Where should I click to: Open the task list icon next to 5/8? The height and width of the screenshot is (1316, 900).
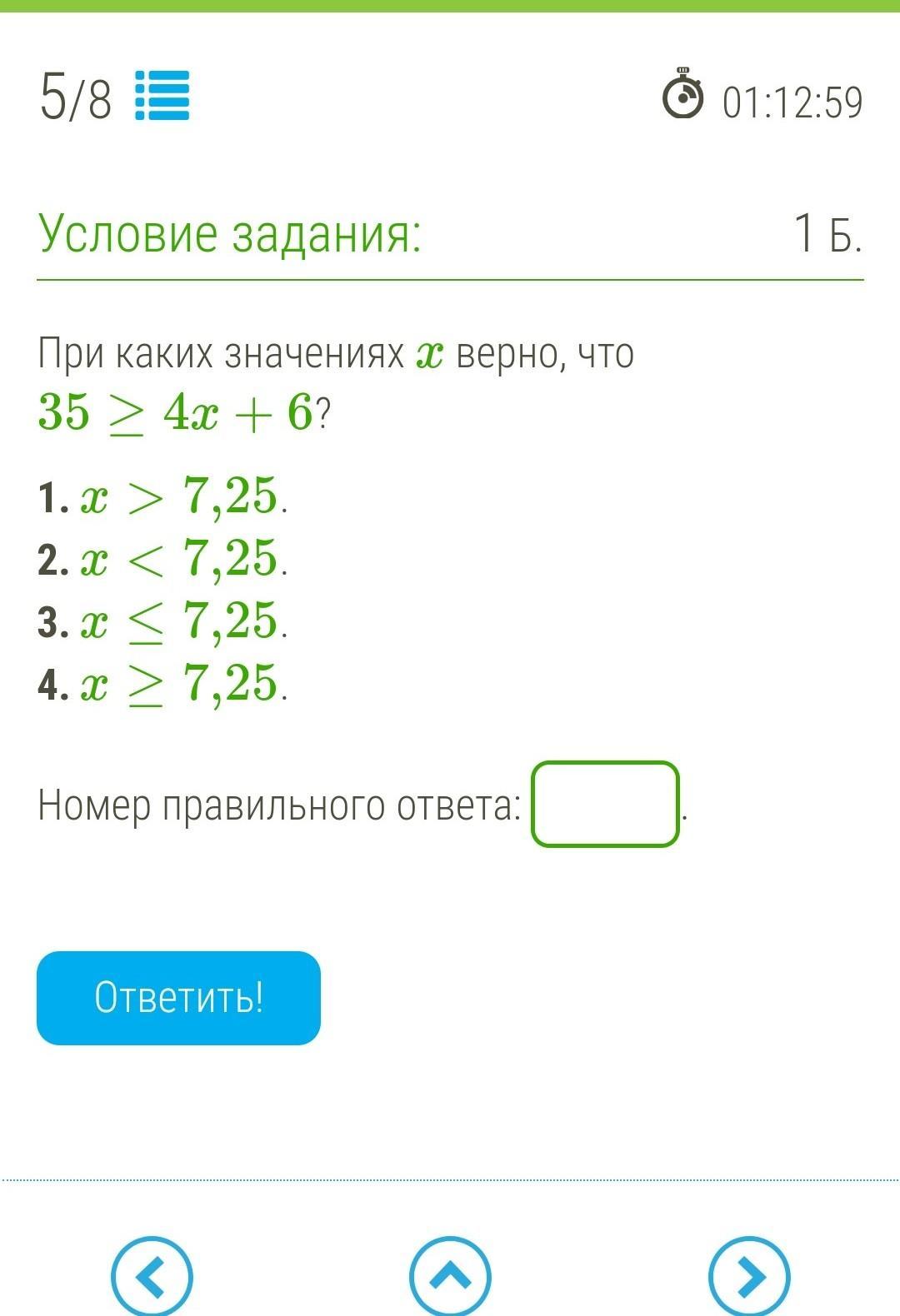pyautogui.click(x=162, y=96)
